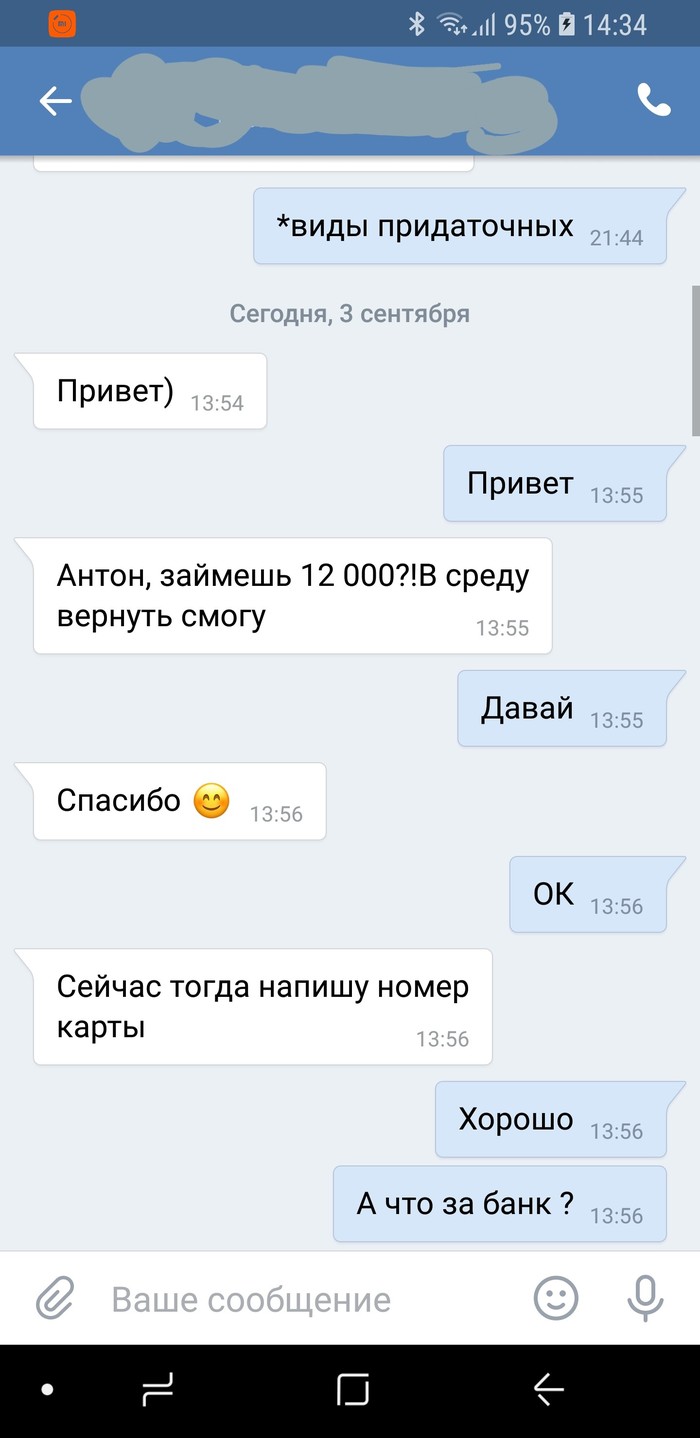Go back using the header arrow

[x=55, y=100]
